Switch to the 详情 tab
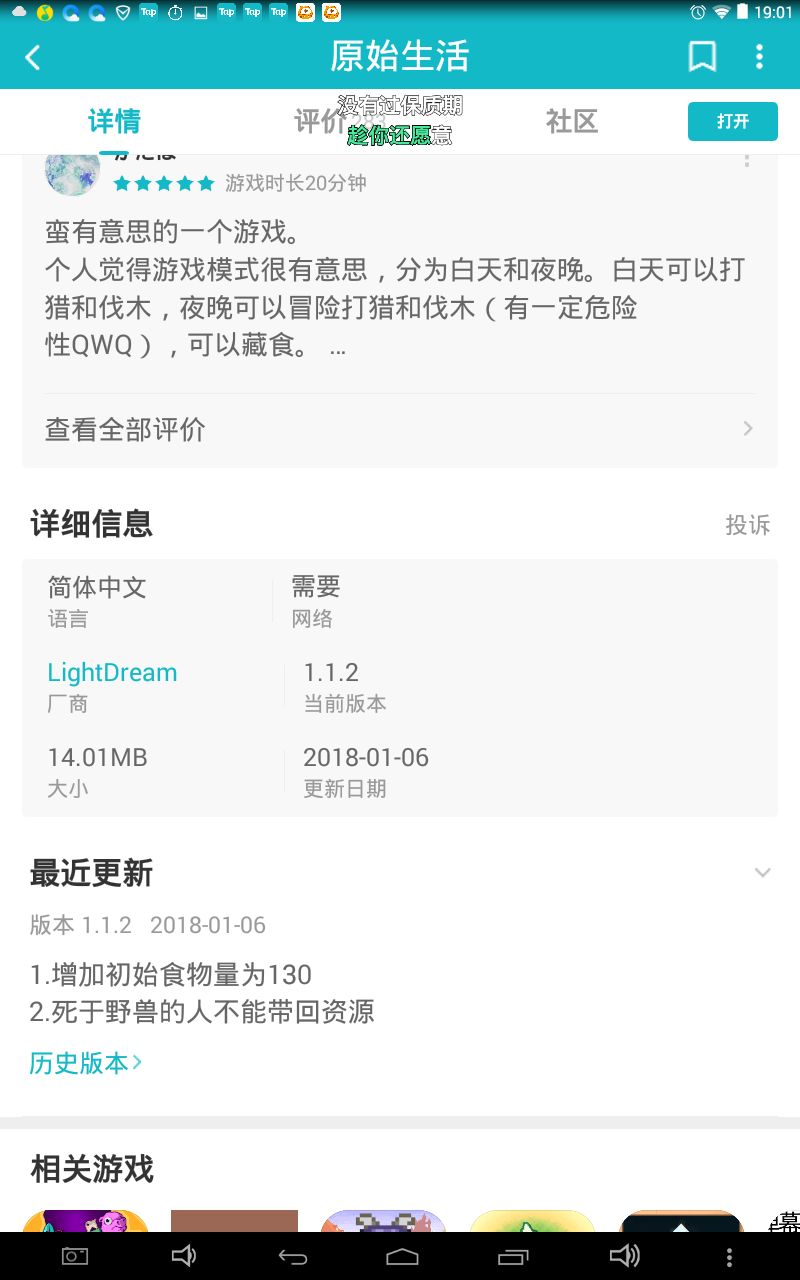This screenshot has height=1280, width=800. [114, 122]
